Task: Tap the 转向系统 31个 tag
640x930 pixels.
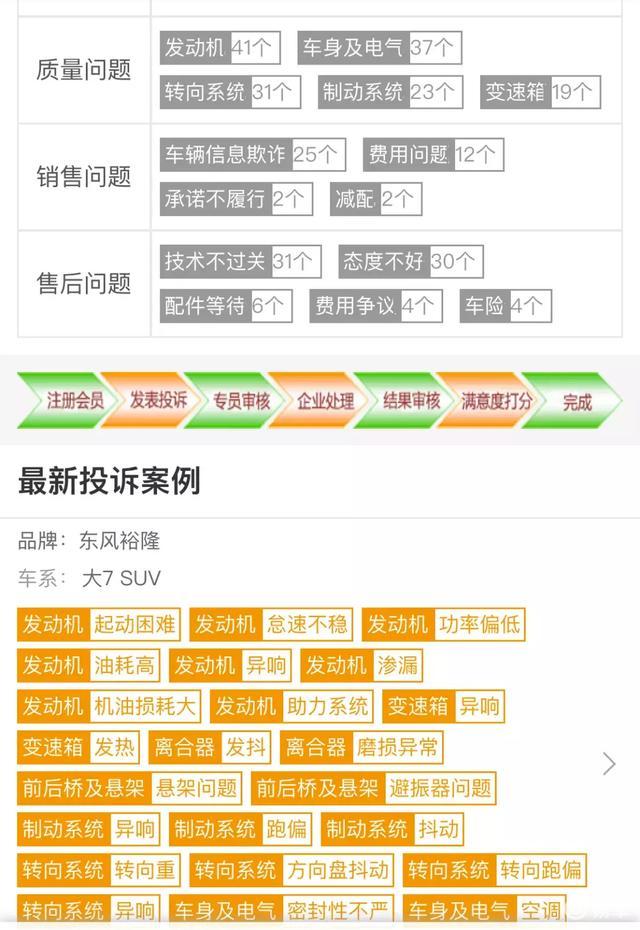Action: click(x=229, y=92)
